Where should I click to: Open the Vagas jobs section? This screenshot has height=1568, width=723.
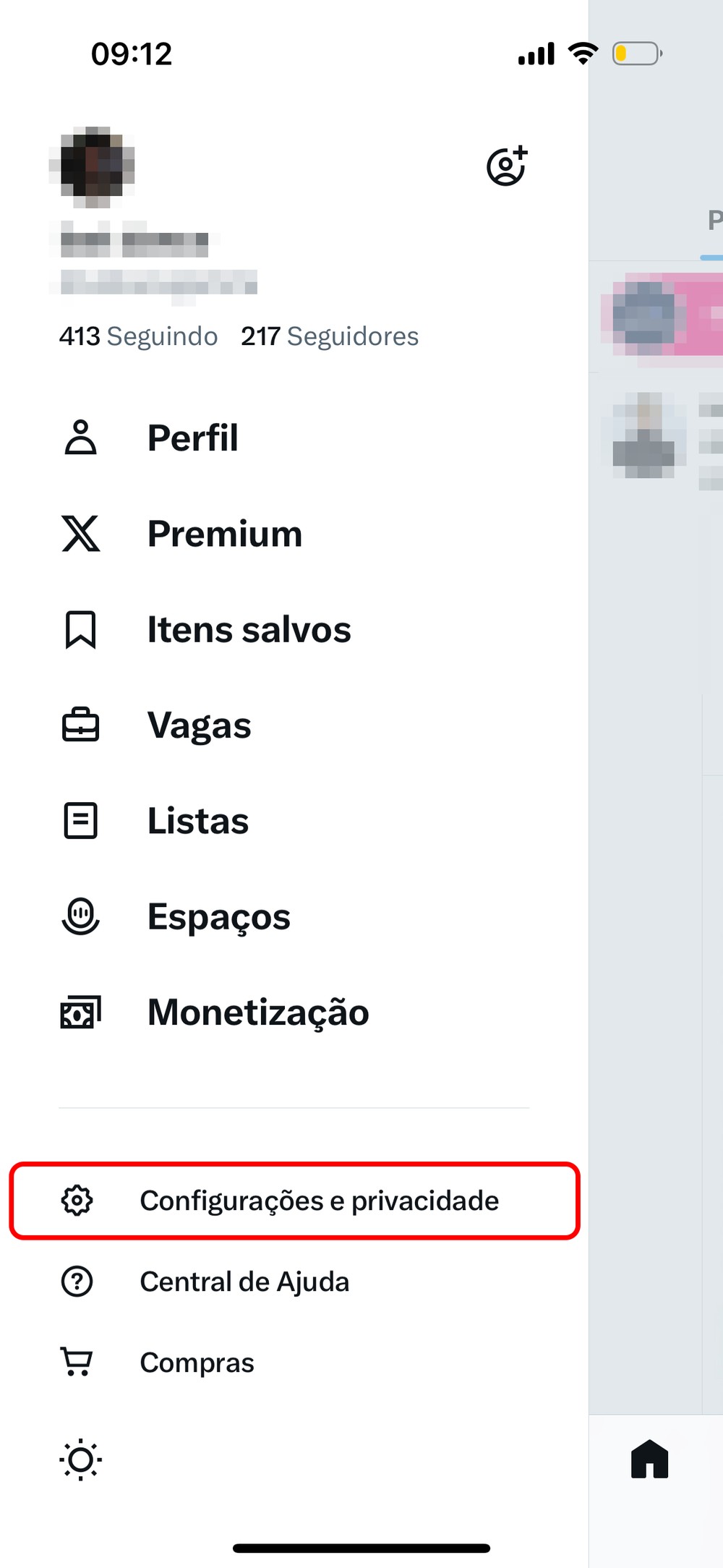199,725
